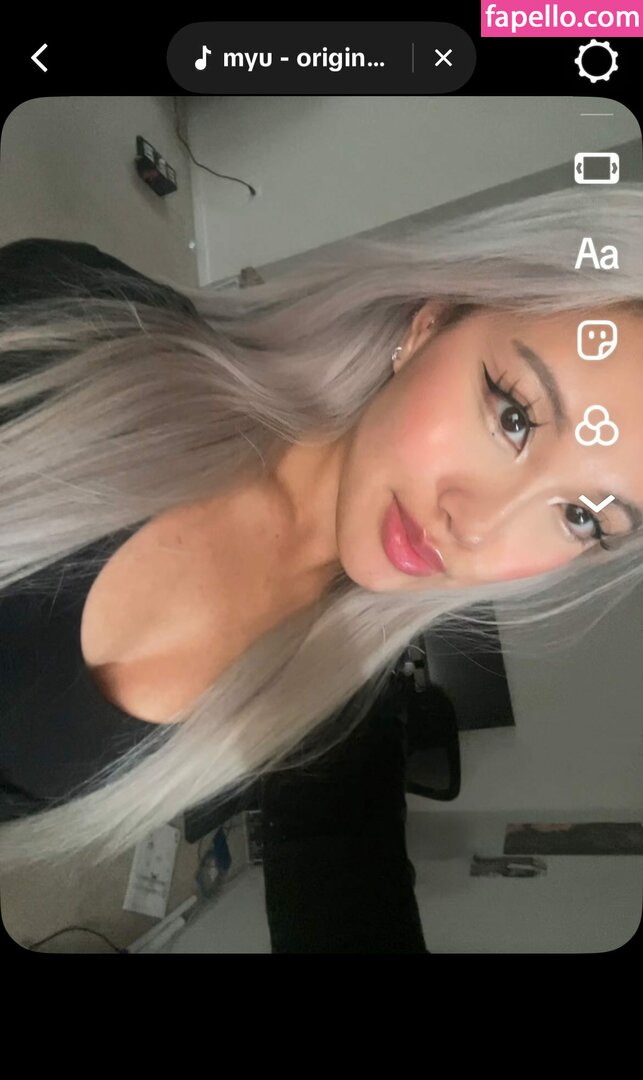Image resolution: width=643 pixels, height=1080 pixels.
Task: Open the myu original audio chip
Action: click(290, 58)
